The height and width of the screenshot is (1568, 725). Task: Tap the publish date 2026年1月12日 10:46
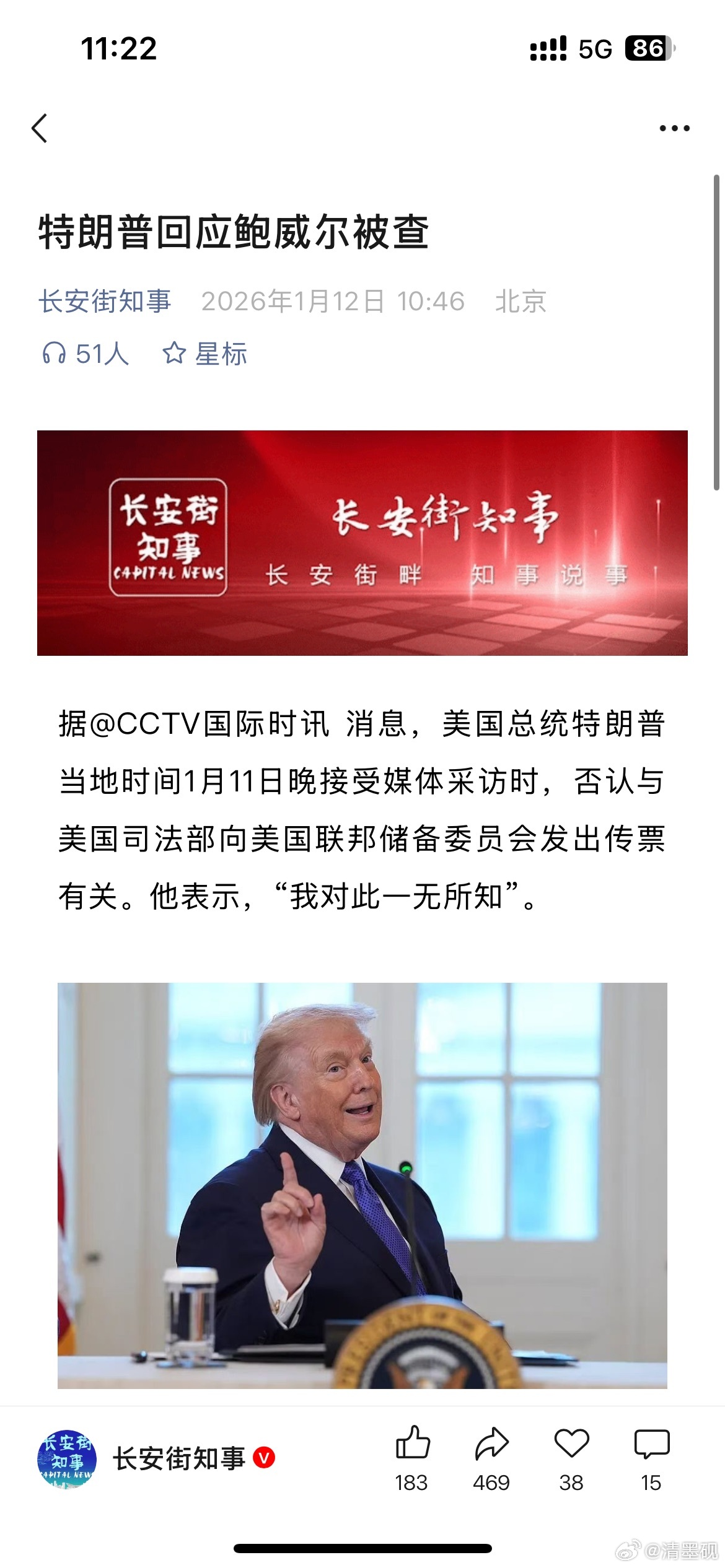click(x=333, y=302)
